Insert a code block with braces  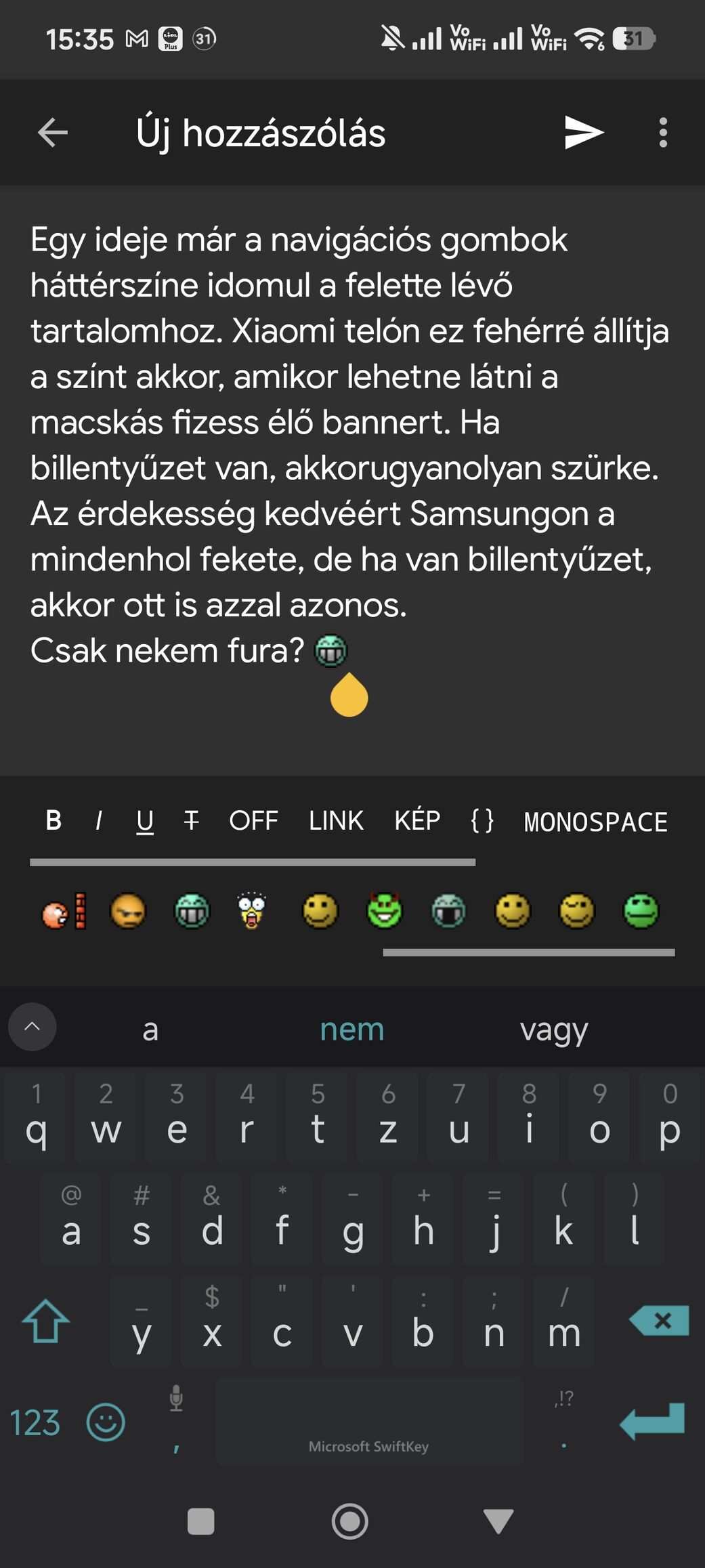pyautogui.click(x=482, y=820)
